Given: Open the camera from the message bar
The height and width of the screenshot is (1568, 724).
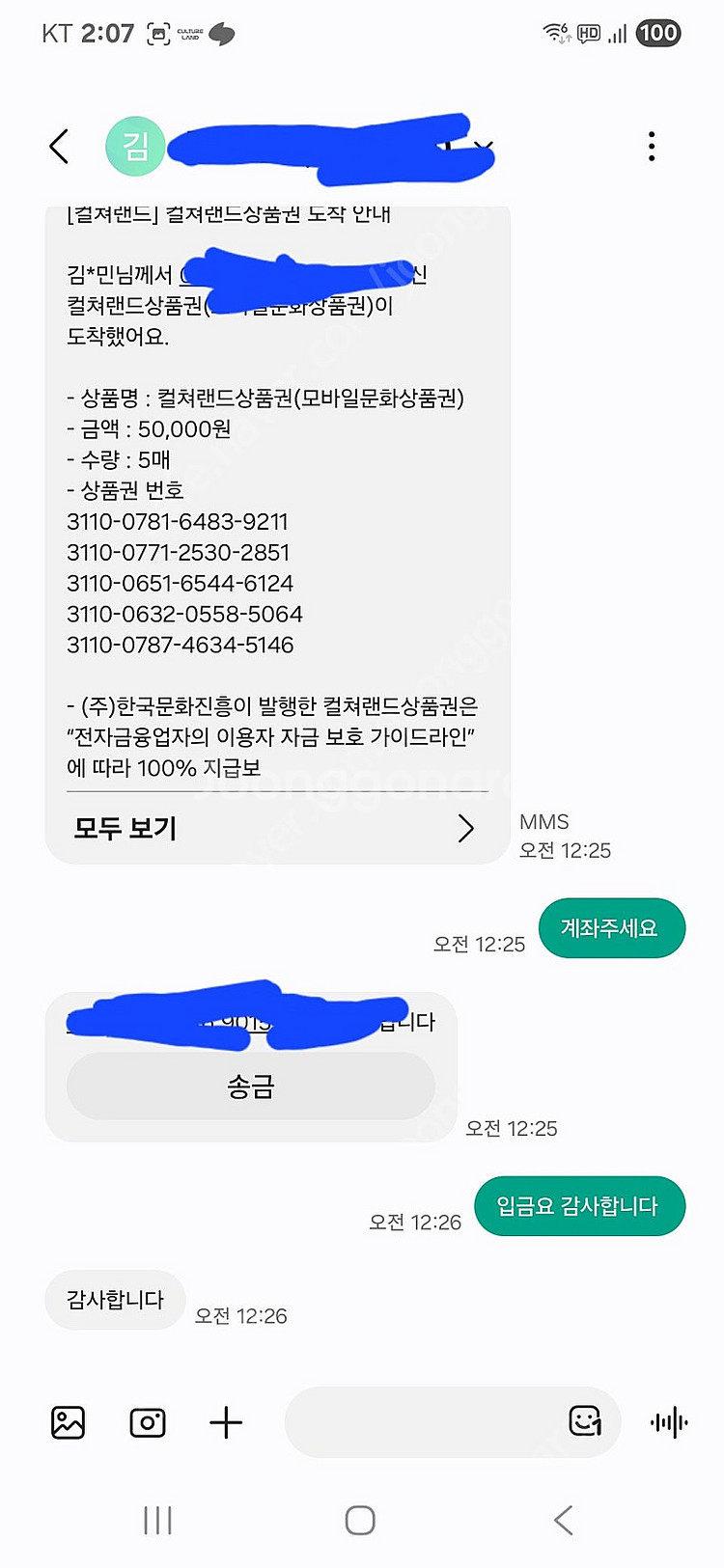Looking at the screenshot, I should coord(147,1422).
